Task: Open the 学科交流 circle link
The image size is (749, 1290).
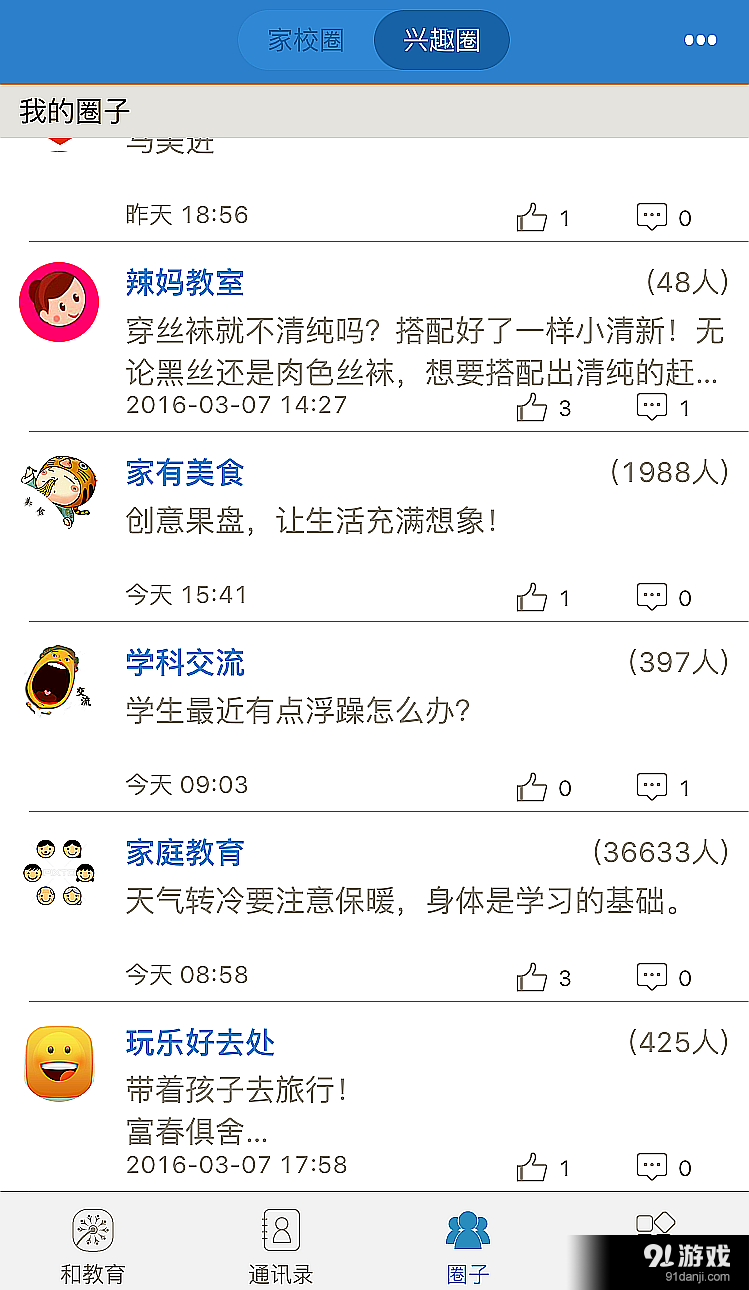Action: tap(184, 662)
